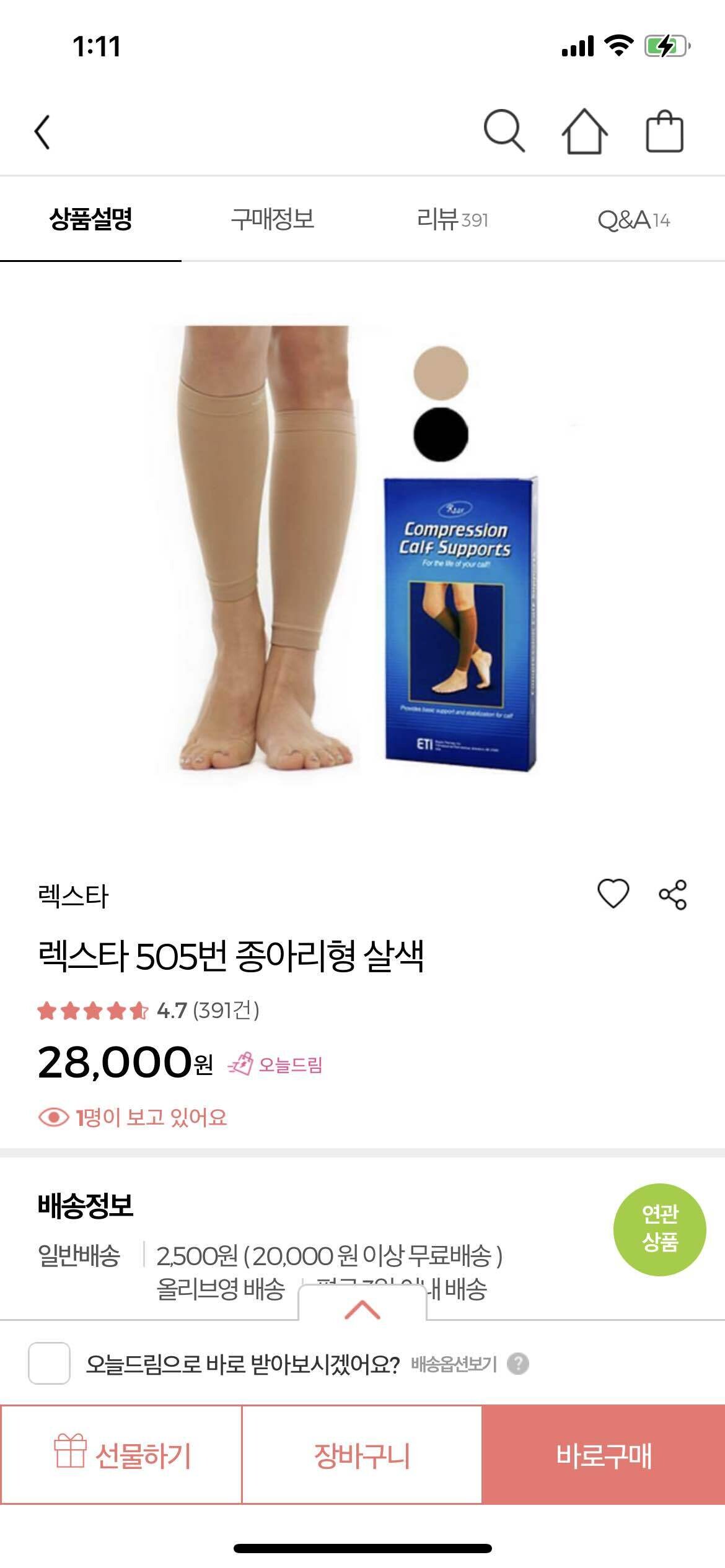Select the 구매정보 tab
725x1568 pixels.
pos(271,220)
